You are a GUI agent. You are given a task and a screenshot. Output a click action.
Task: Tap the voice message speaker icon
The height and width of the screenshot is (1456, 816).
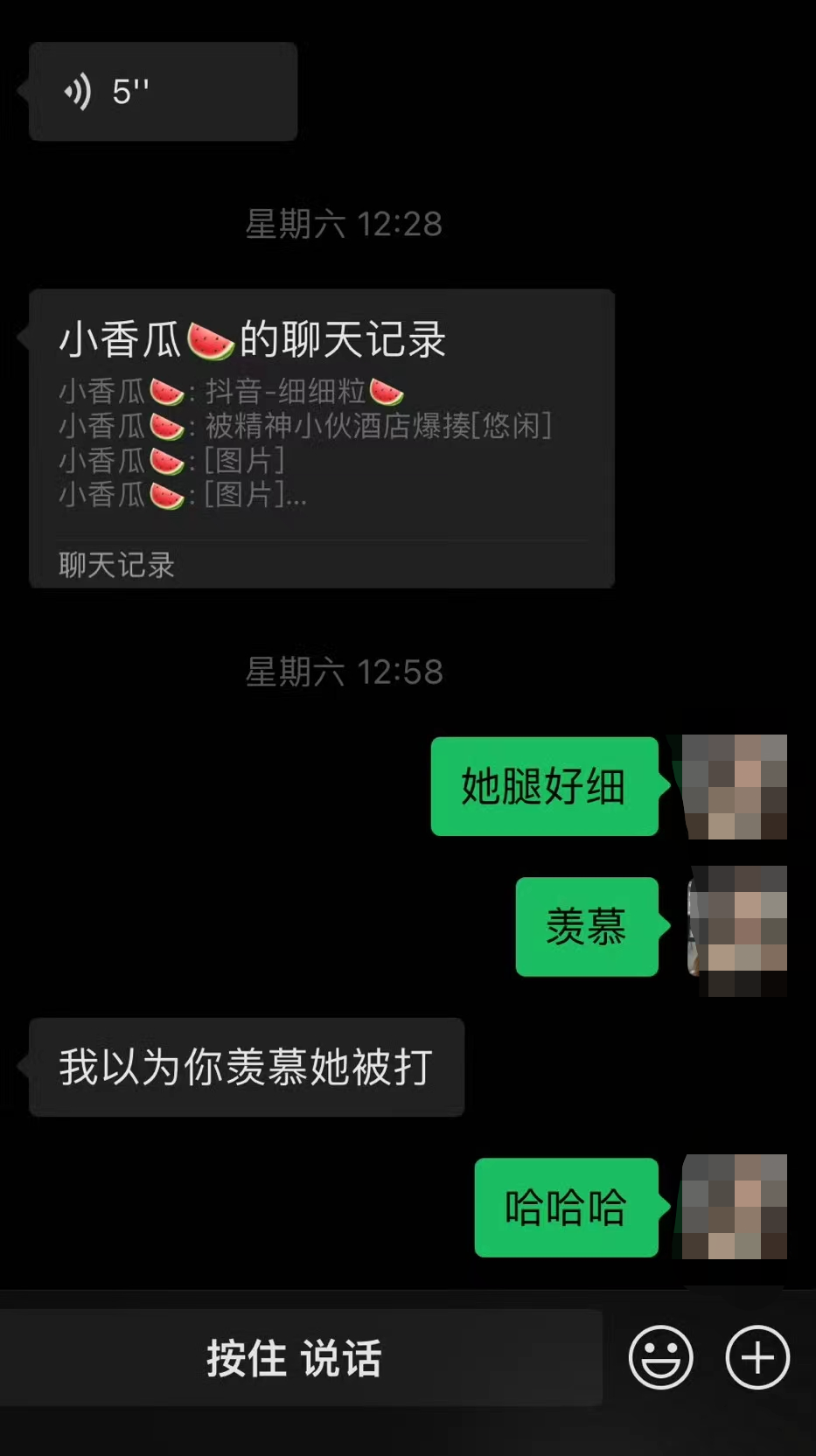(77, 90)
